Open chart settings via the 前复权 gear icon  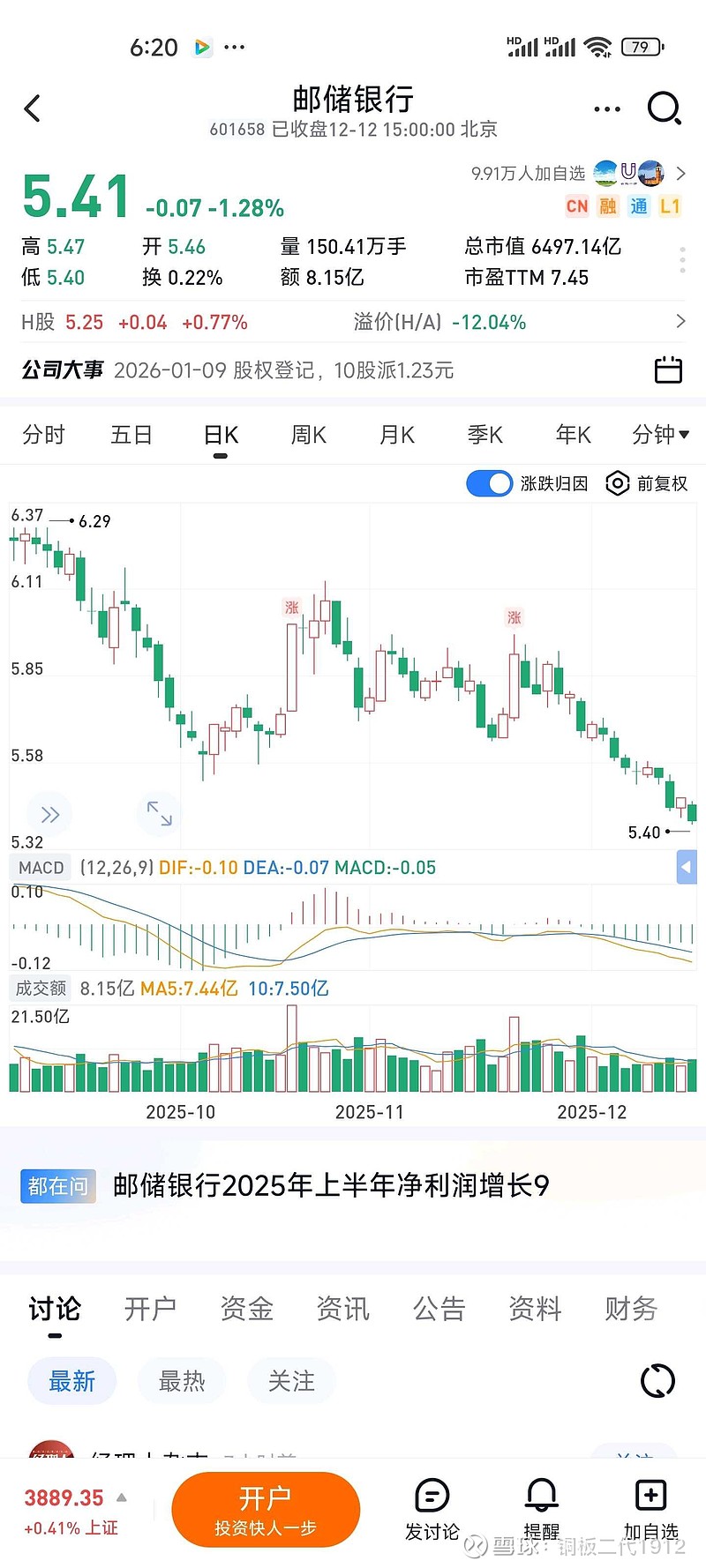[616, 483]
